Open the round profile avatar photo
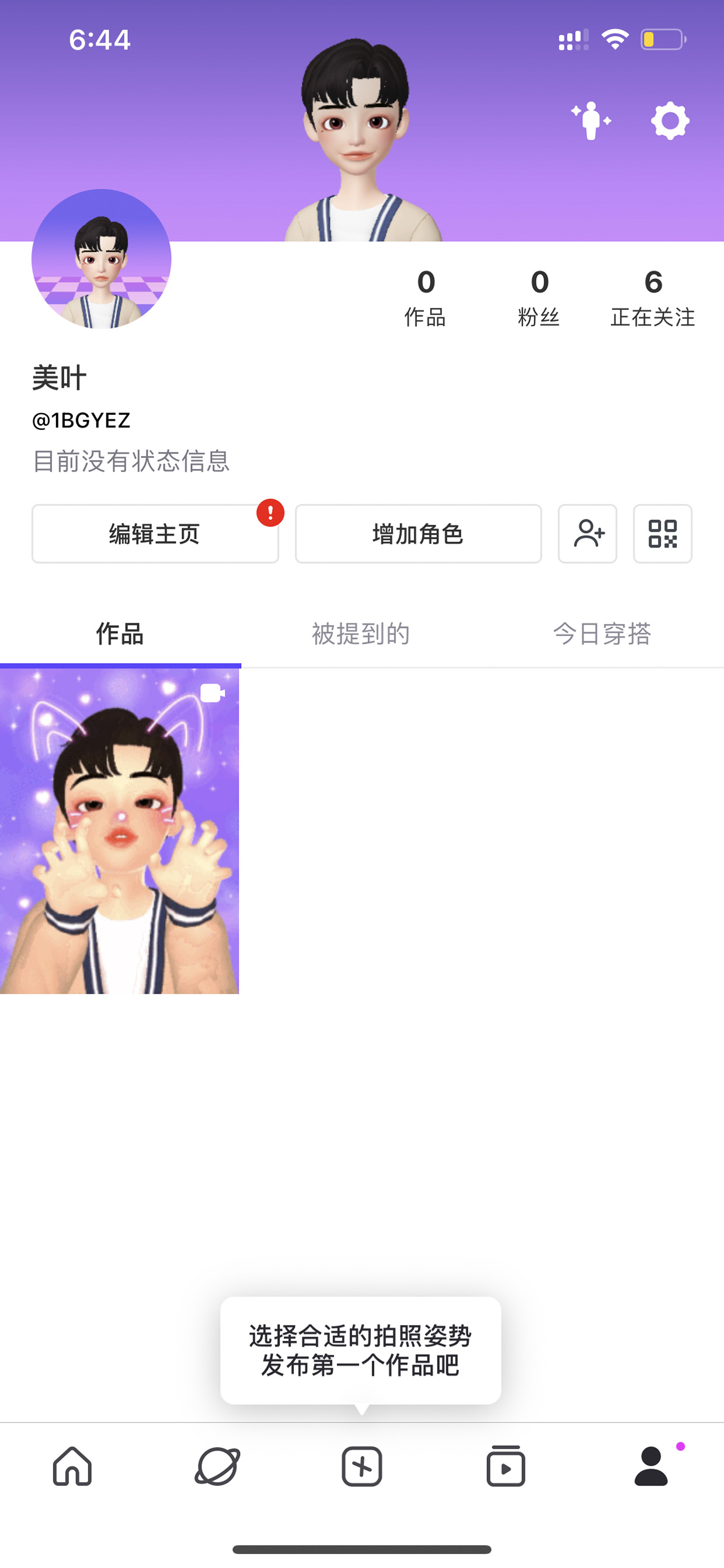 point(101,259)
